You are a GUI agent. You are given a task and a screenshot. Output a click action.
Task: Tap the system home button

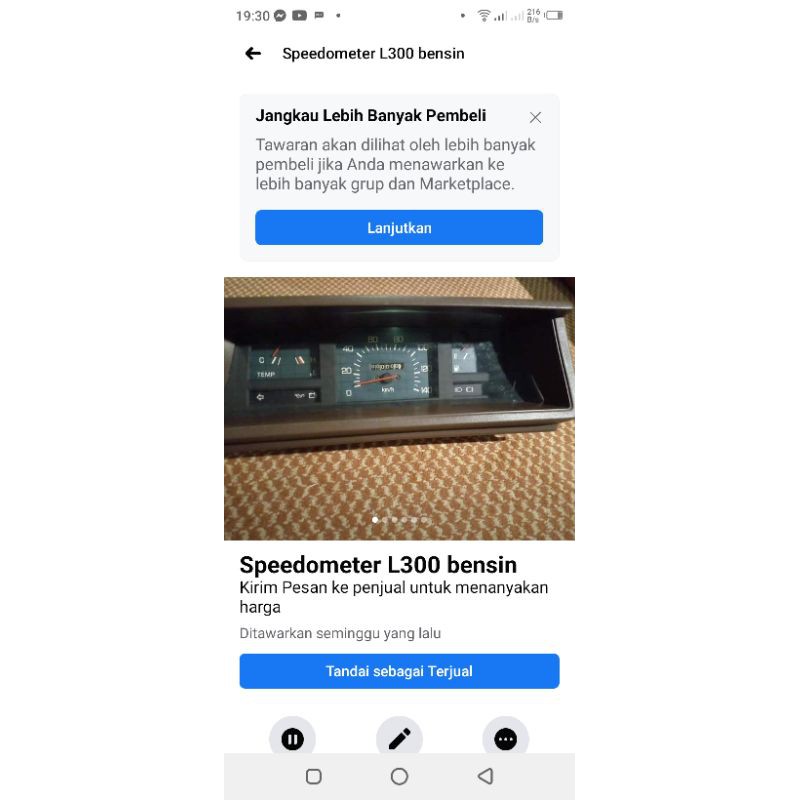click(x=399, y=776)
